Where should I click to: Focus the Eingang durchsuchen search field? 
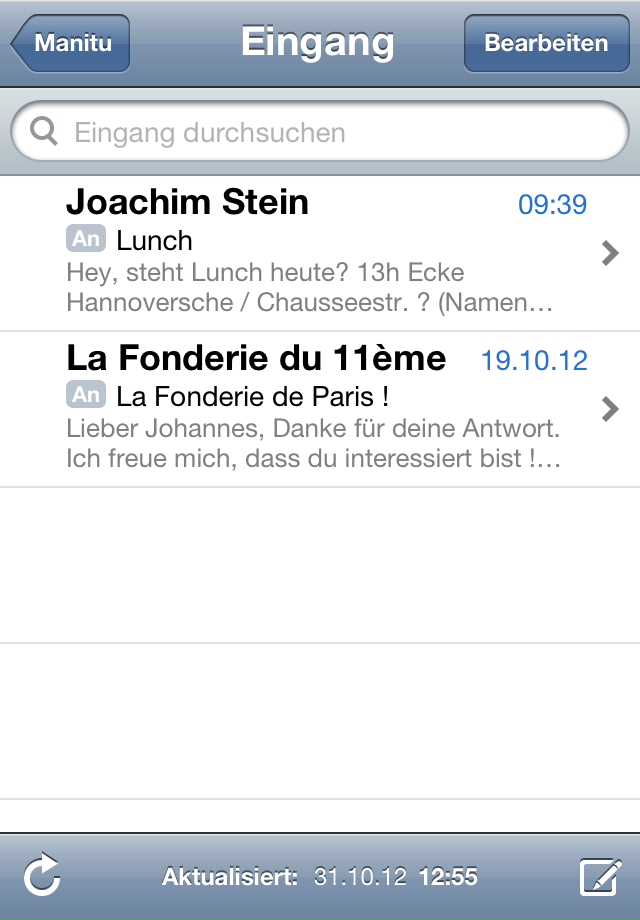(x=320, y=133)
